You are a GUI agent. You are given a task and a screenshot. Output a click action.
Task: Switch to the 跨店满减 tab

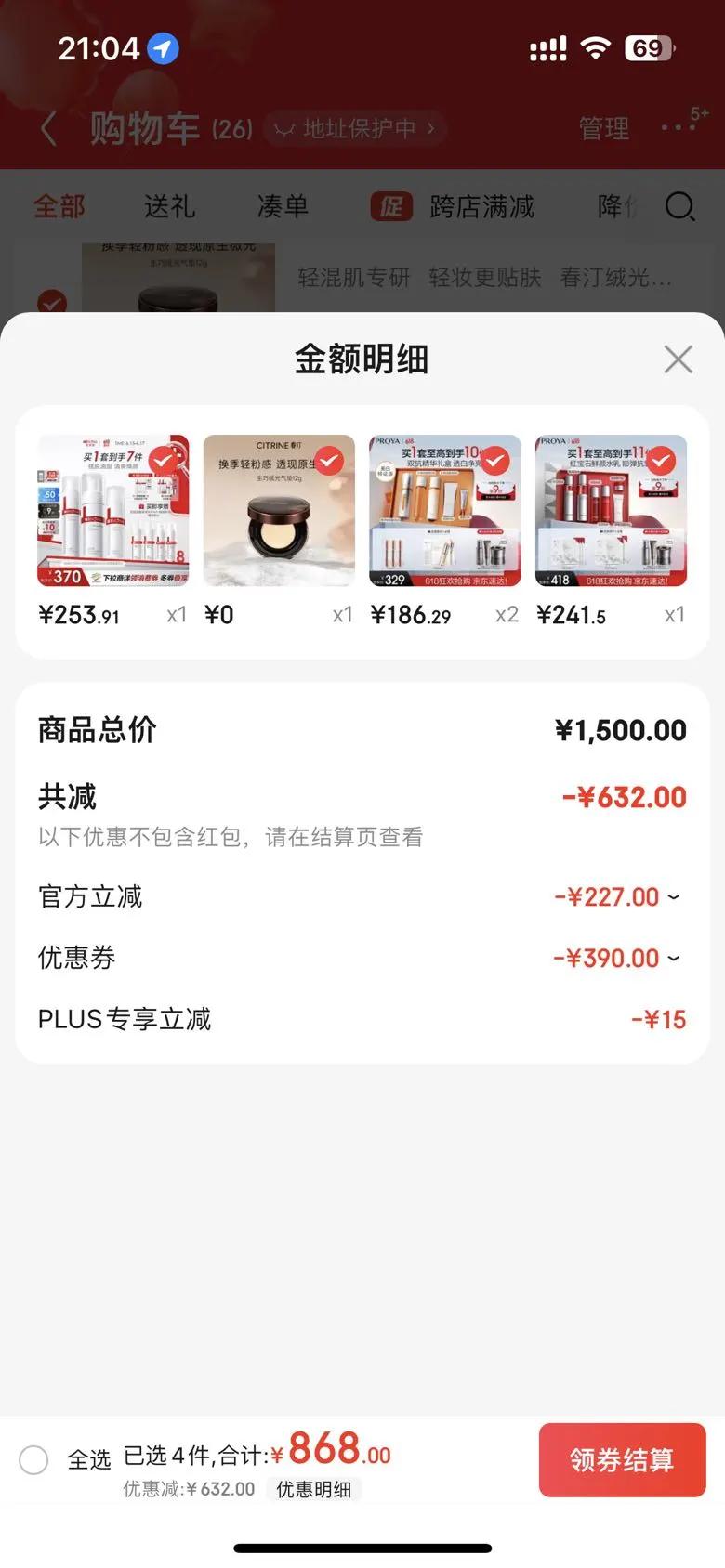point(481,206)
